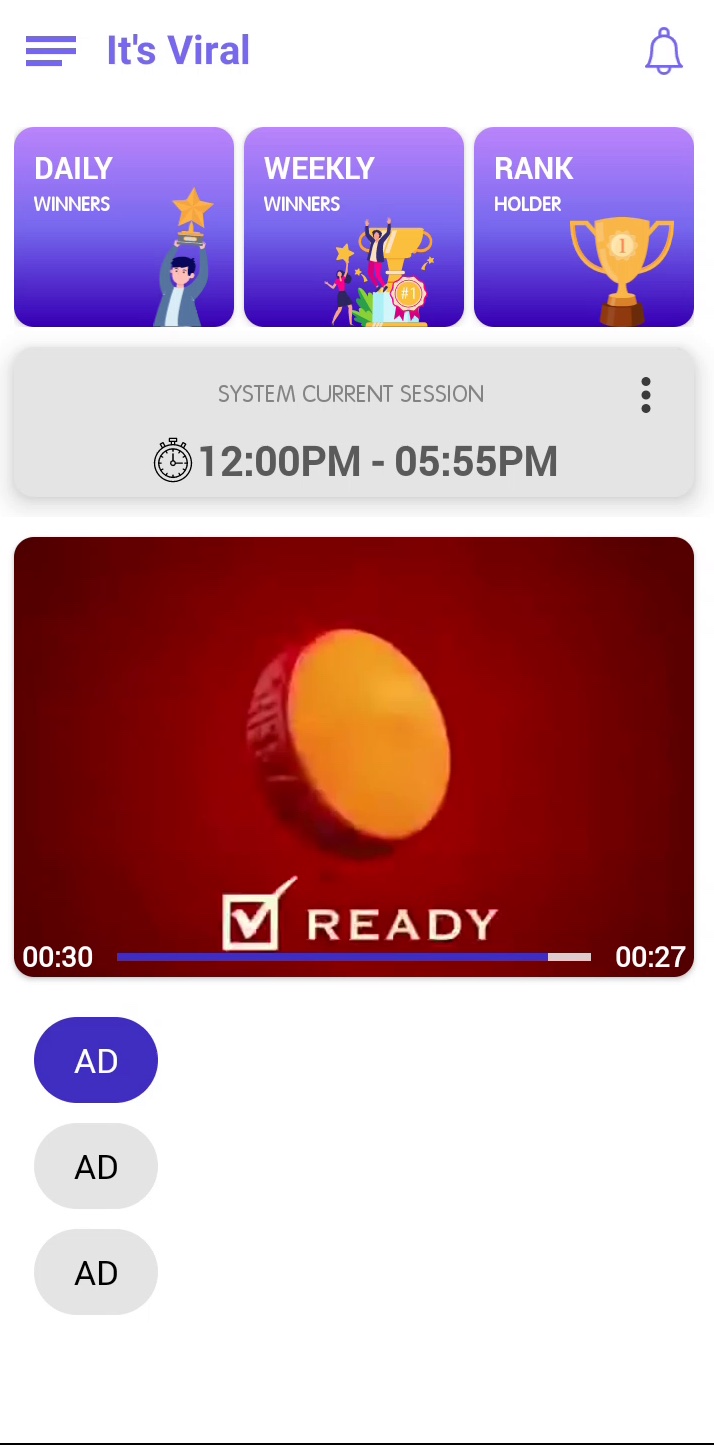Viewport: 714px width, 1445px height.
Task: Open the Daily Winners card
Action: tap(124, 227)
